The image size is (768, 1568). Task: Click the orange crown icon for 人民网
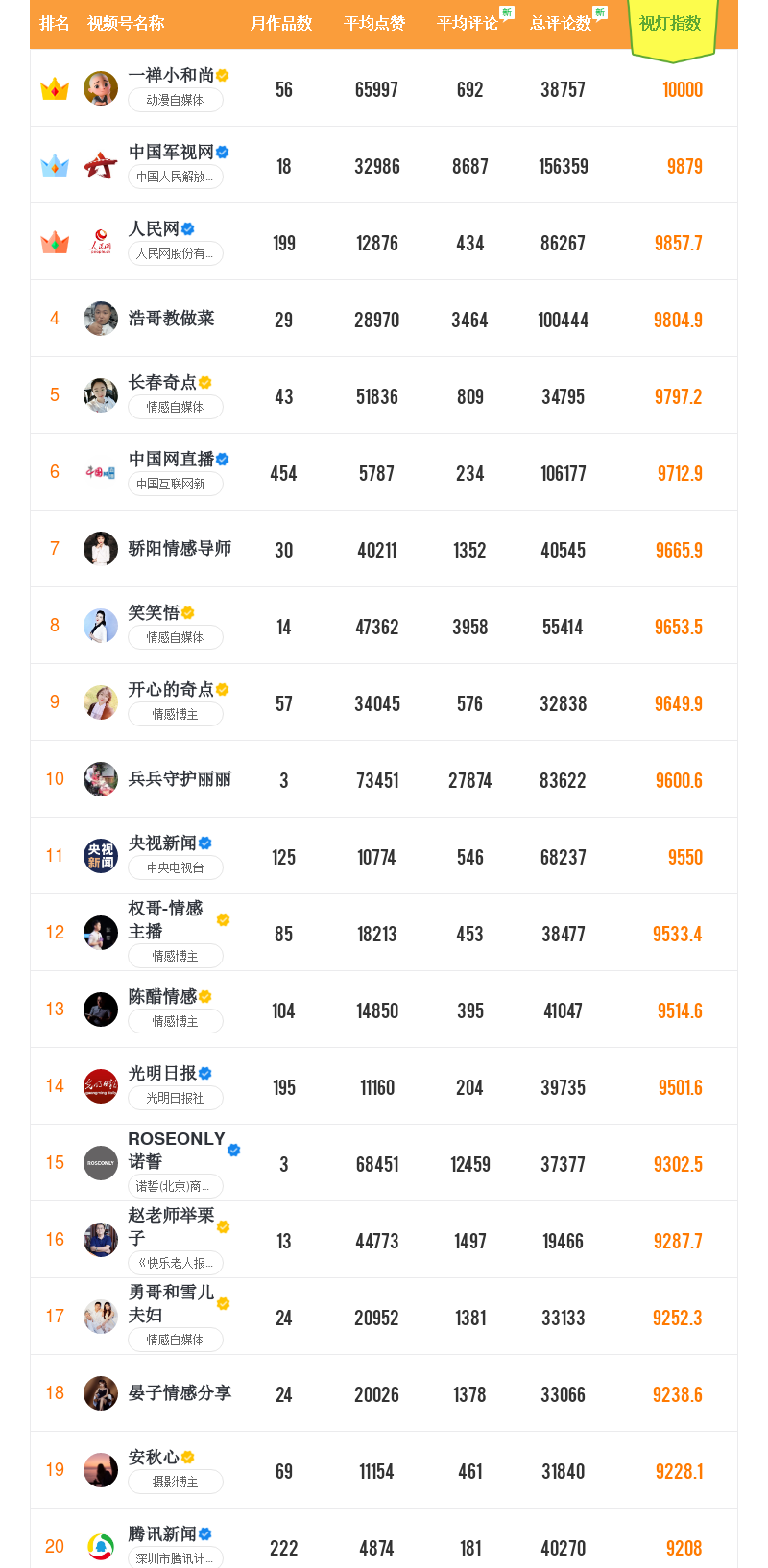(x=55, y=241)
